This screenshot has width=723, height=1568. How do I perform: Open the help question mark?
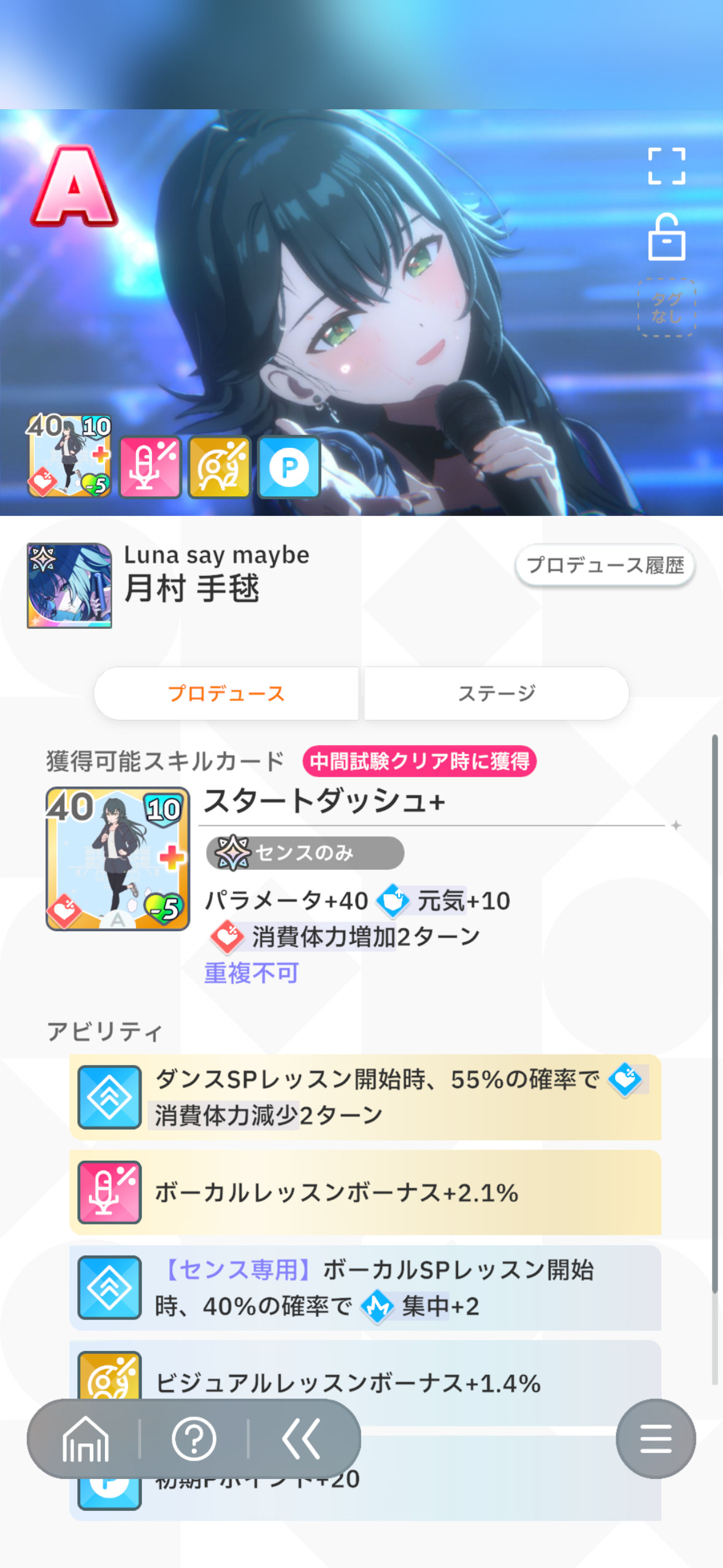click(194, 1439)
